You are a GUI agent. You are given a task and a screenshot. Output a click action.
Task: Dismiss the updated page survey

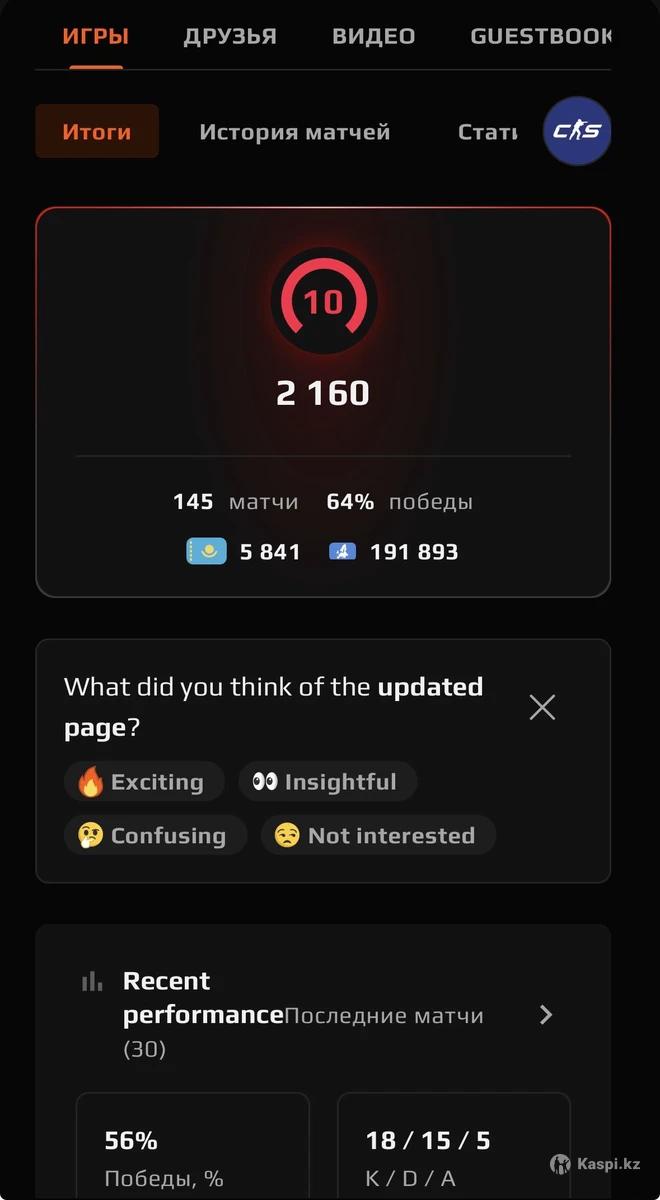click(542, 708)
